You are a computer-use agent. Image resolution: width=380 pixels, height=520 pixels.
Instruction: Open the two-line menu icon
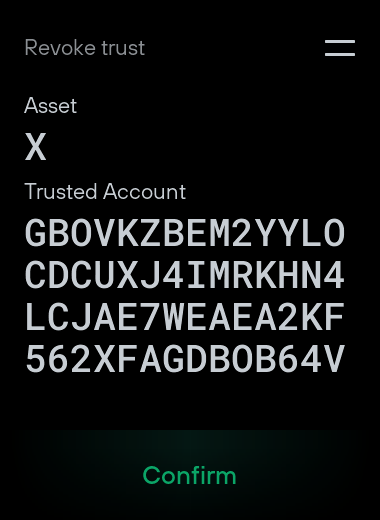[340, 48]
